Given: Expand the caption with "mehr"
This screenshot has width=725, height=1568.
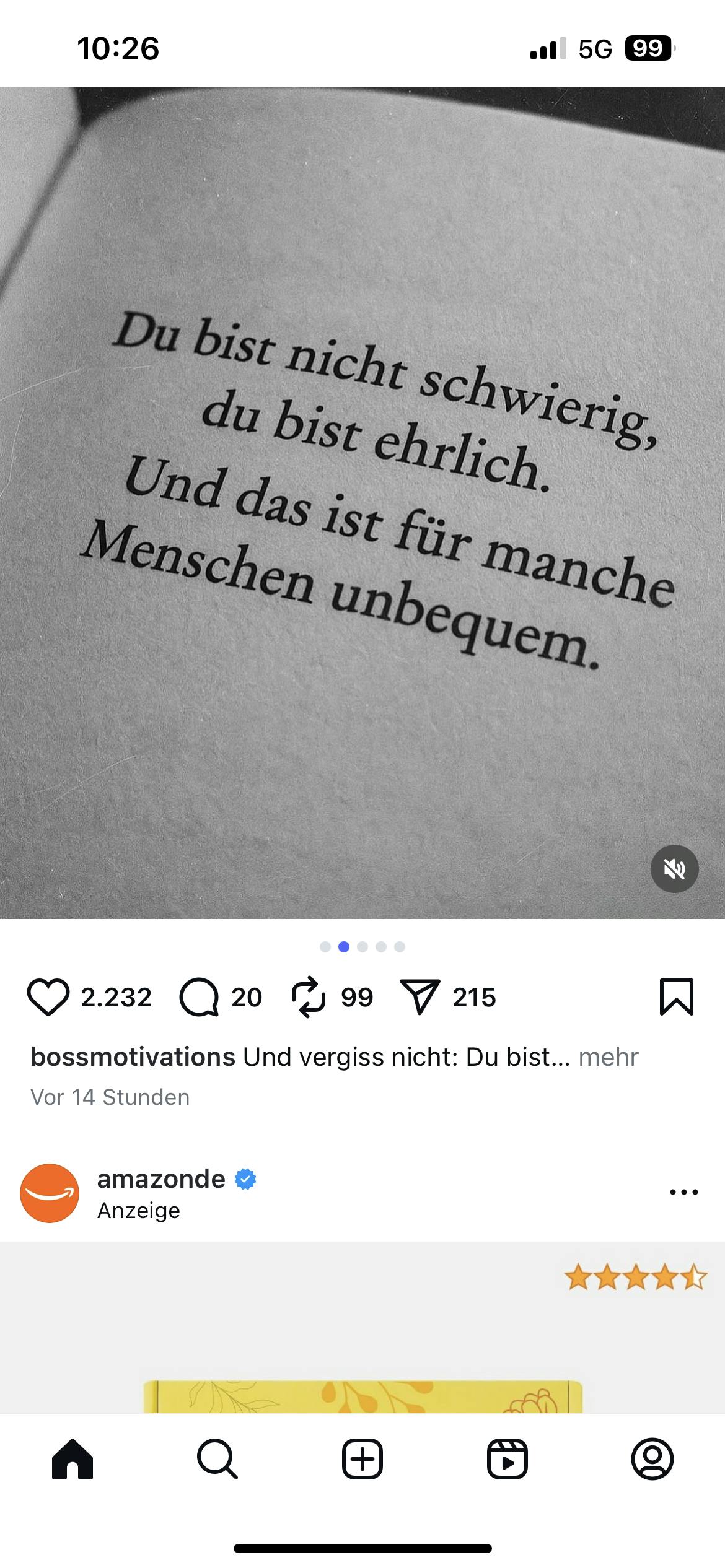Looking at the screenshot, I should [608, 1057].
